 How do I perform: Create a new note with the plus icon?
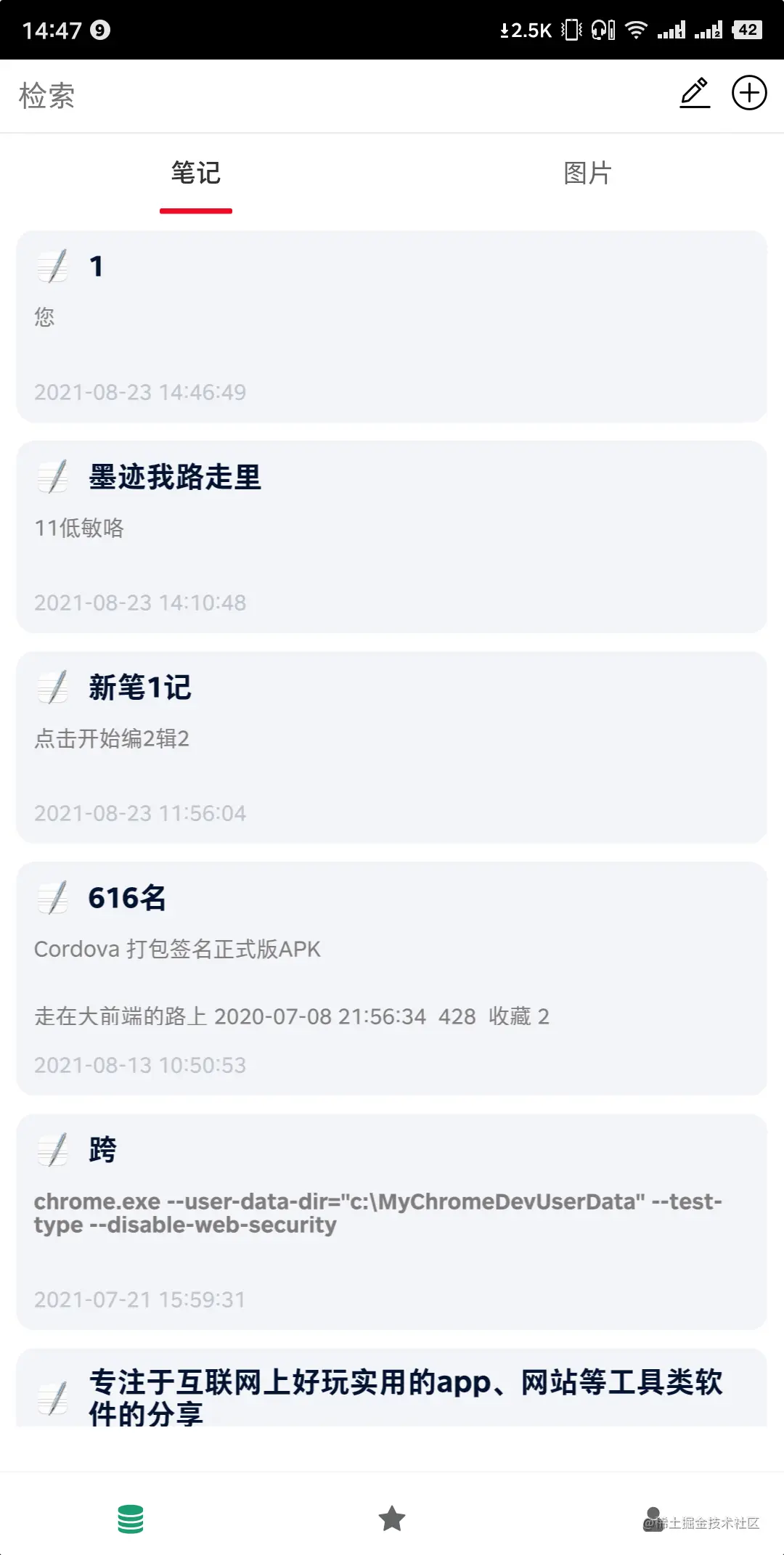tap(750, 93)
